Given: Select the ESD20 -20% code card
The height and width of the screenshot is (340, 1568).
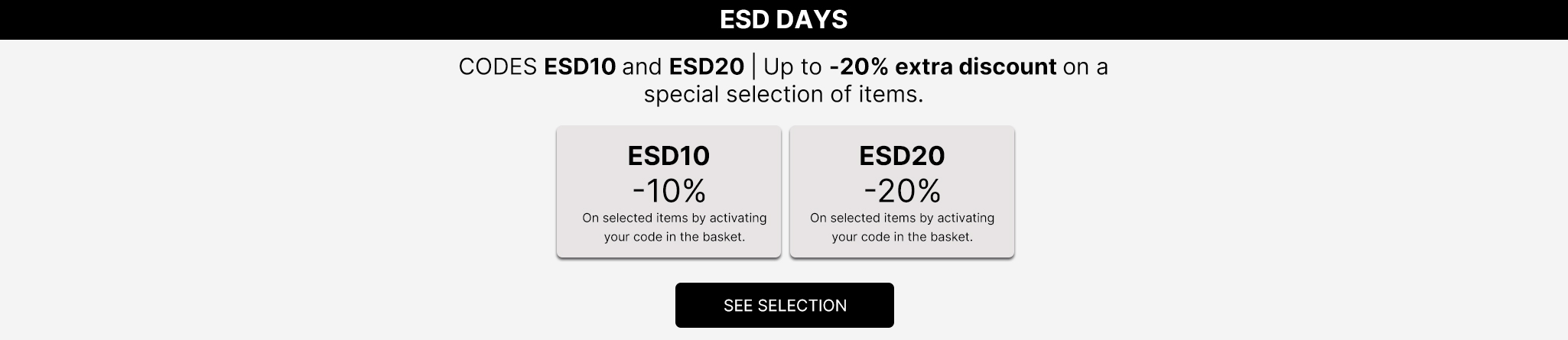Looking at the screenshot, I should pos(902,192).
